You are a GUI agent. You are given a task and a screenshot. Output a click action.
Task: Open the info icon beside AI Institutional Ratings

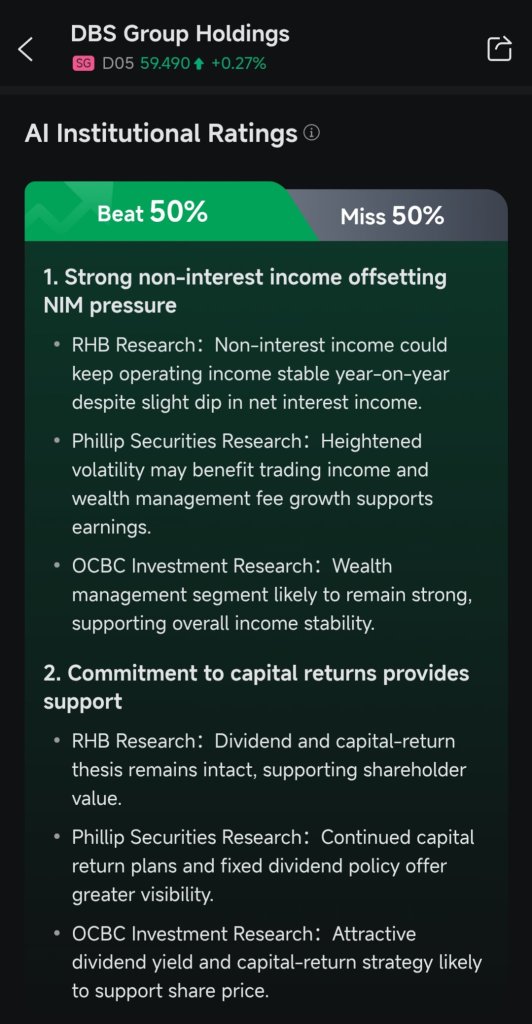(312, 133)
